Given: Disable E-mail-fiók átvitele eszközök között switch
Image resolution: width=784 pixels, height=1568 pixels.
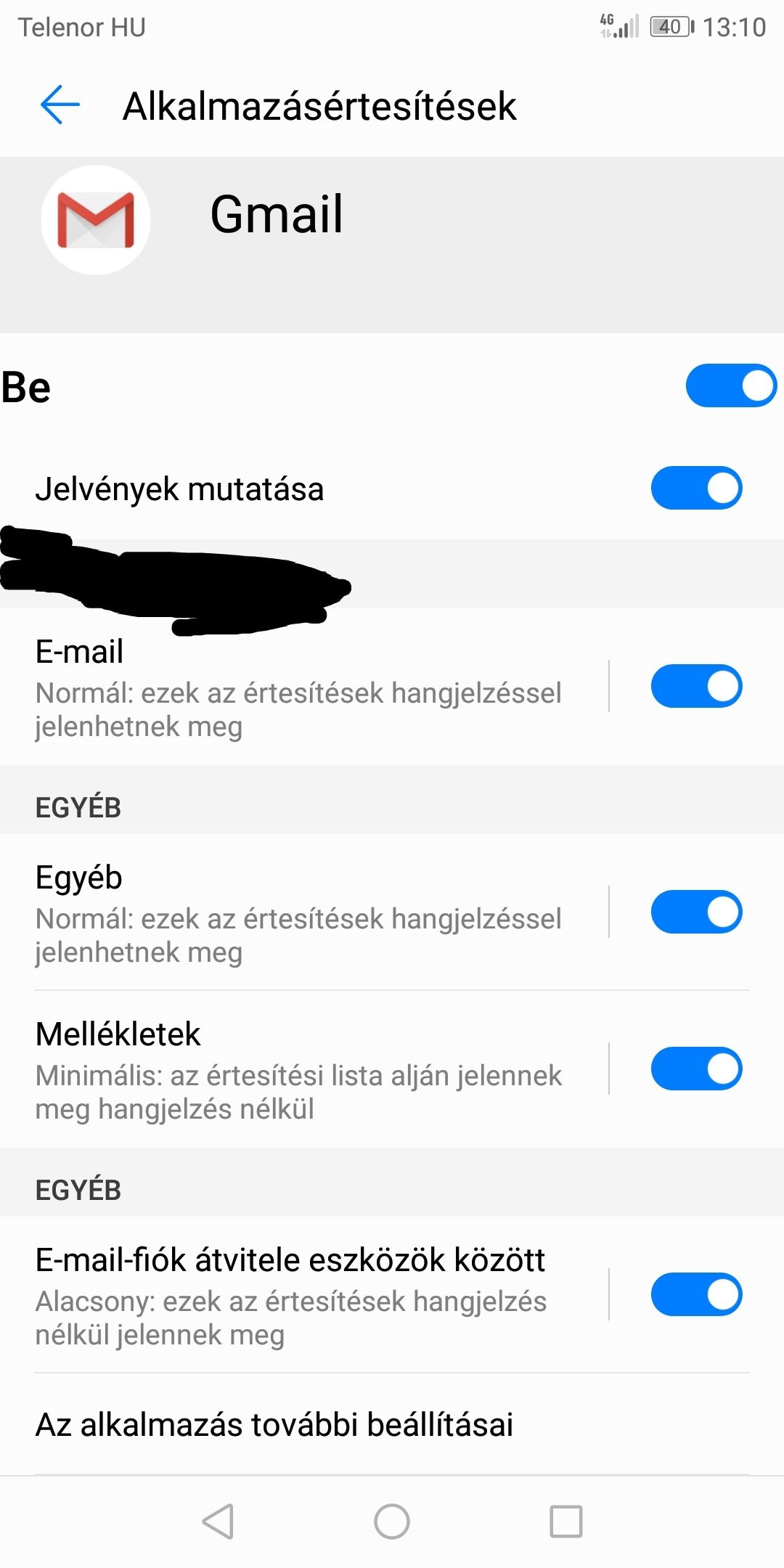Looking at the screenshot, I should click(696, 1294).
